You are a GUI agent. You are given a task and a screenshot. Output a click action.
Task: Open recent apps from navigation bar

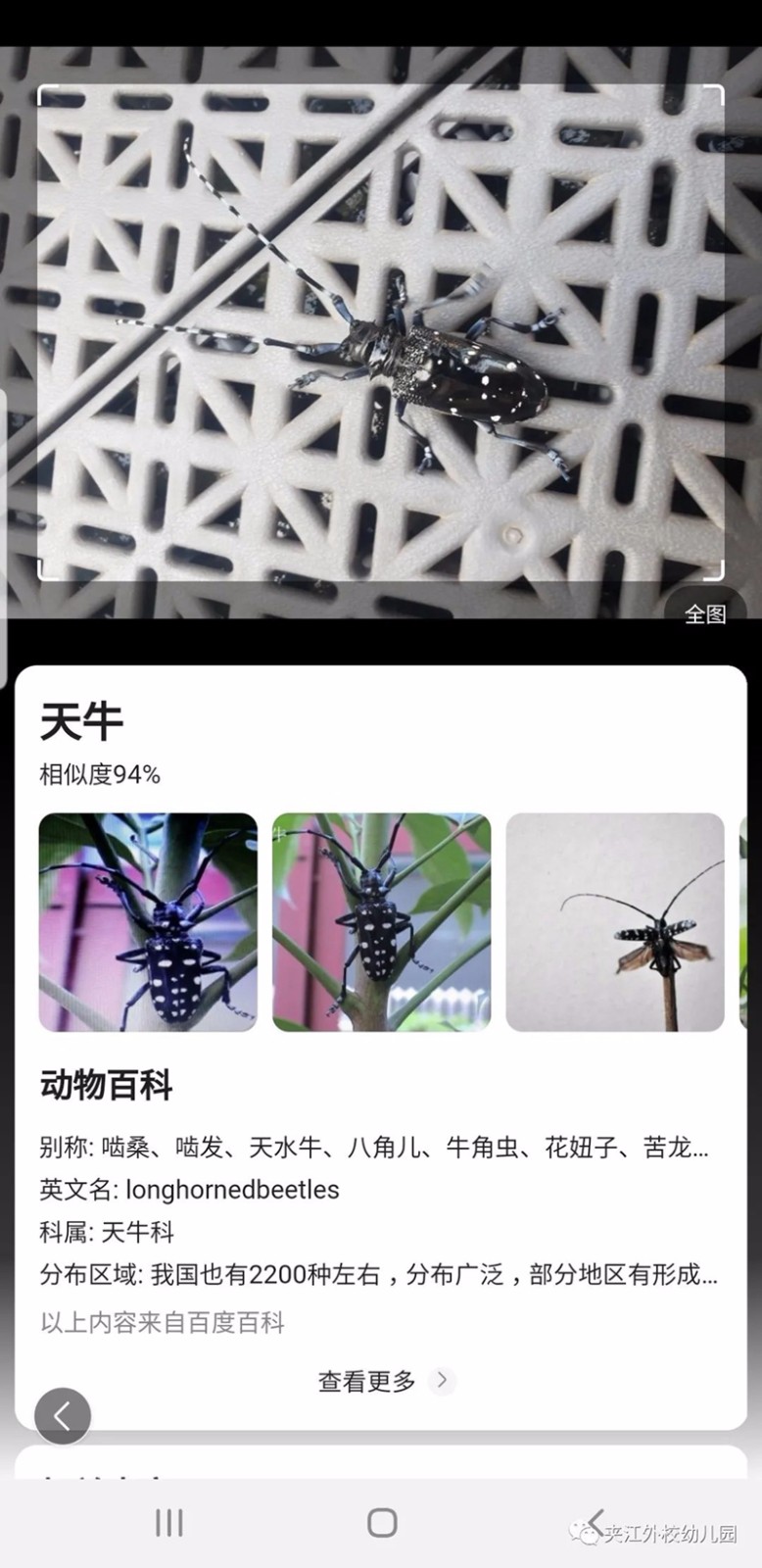[169, 1522]
